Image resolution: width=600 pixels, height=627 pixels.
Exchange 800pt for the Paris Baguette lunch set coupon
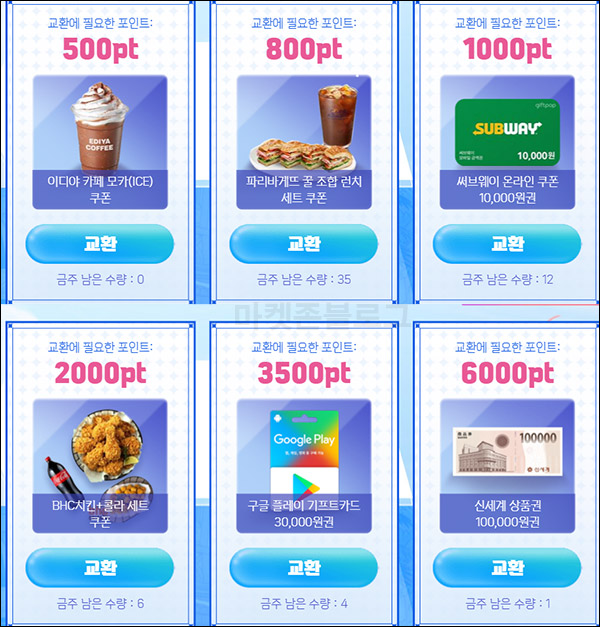click(303, 244)
